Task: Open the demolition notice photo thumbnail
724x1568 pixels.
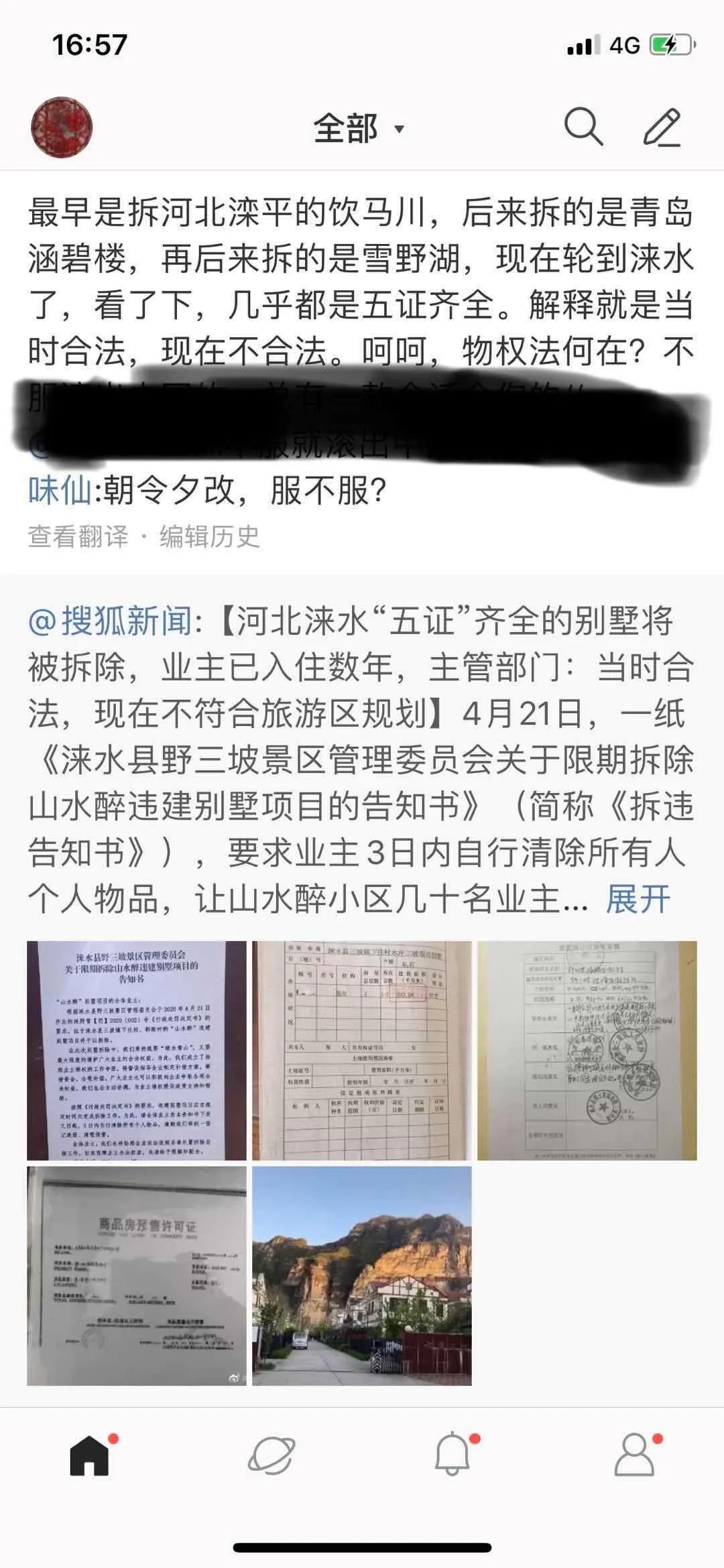Action: coord(137,1050)
